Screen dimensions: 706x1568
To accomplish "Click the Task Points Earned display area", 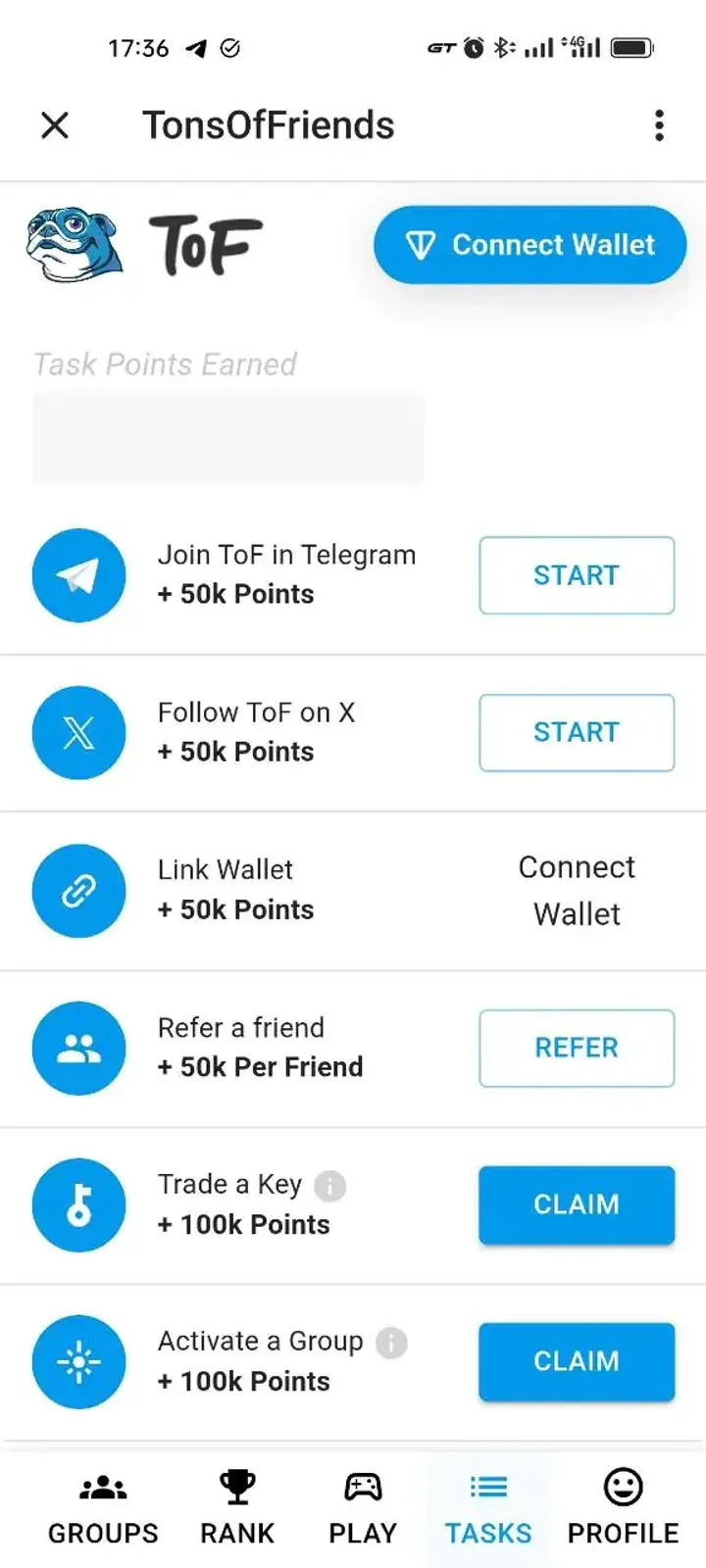I will 227,436.
